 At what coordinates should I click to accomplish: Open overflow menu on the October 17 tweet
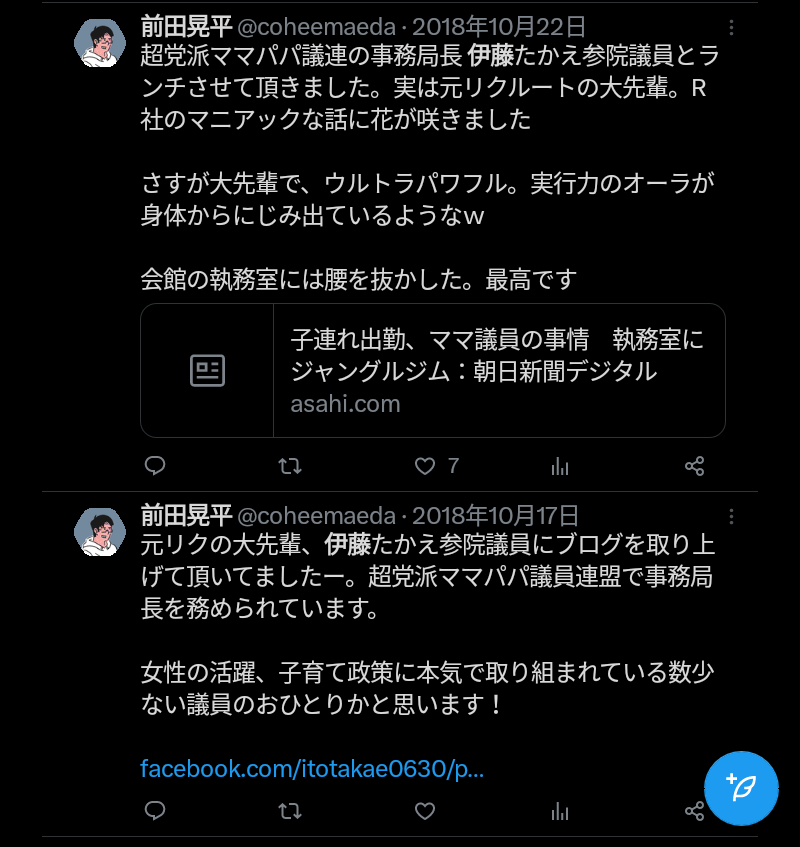(733, 517)
